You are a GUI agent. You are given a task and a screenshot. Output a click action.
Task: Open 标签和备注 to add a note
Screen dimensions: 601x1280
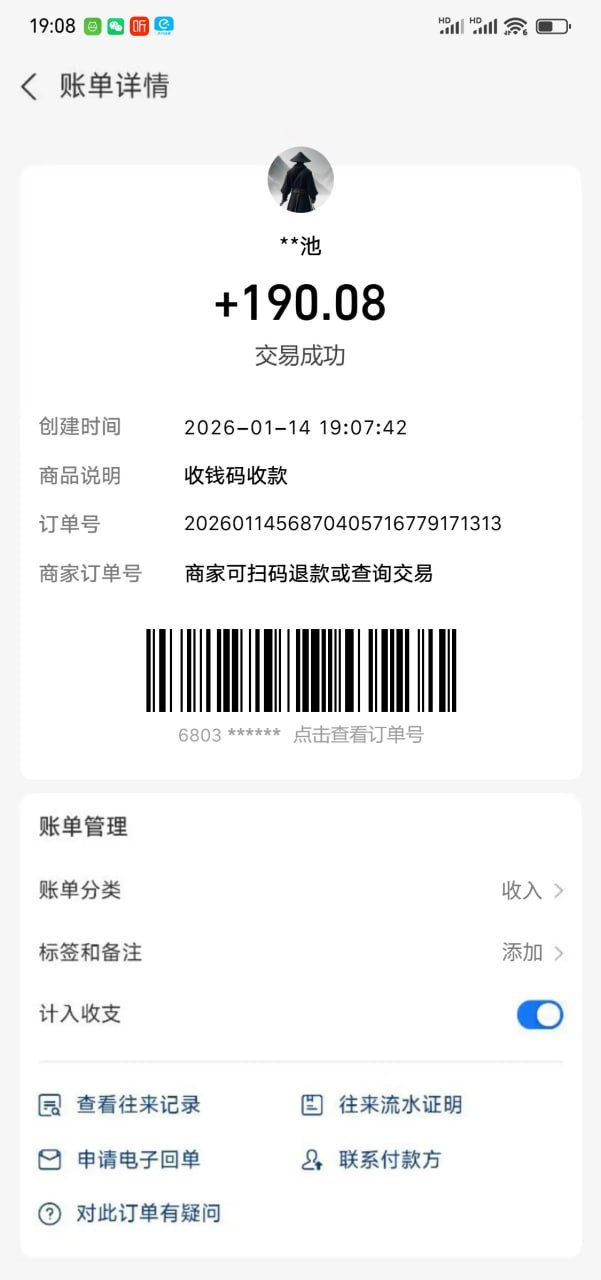[x=300, y=952]
